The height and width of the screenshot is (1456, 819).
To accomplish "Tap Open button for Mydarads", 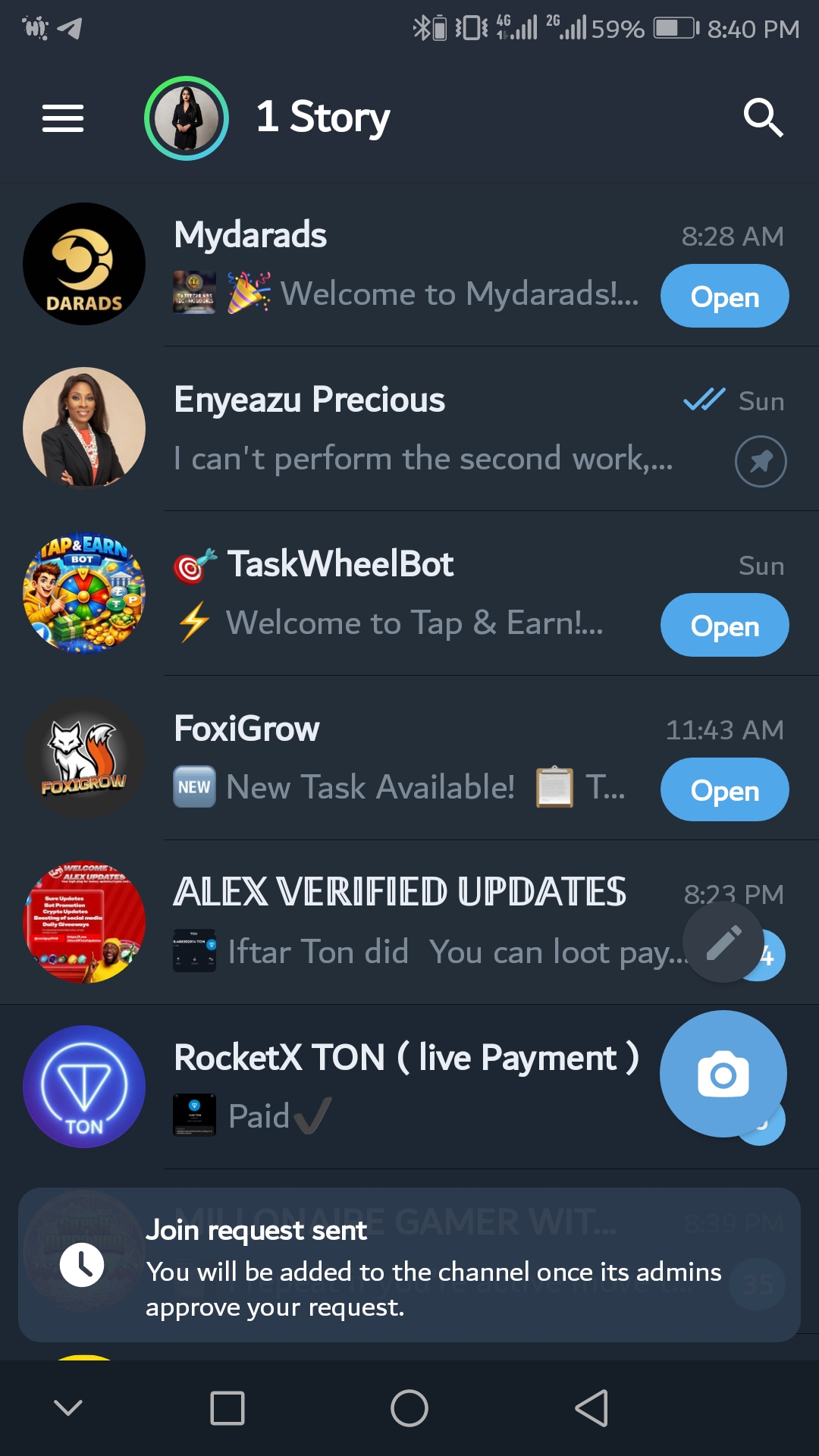I will [x=724, y=297].
